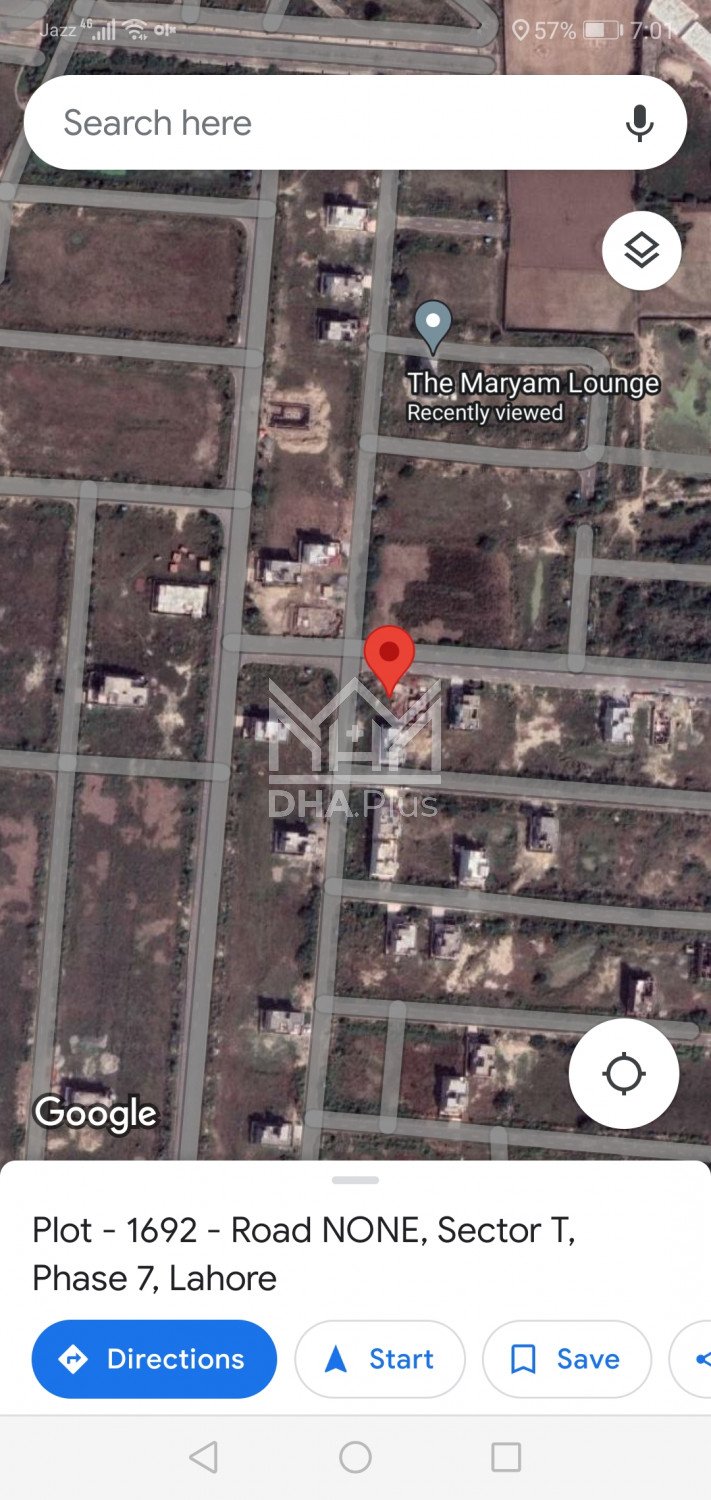Select the red dropped pin

[x=389, y=656]
